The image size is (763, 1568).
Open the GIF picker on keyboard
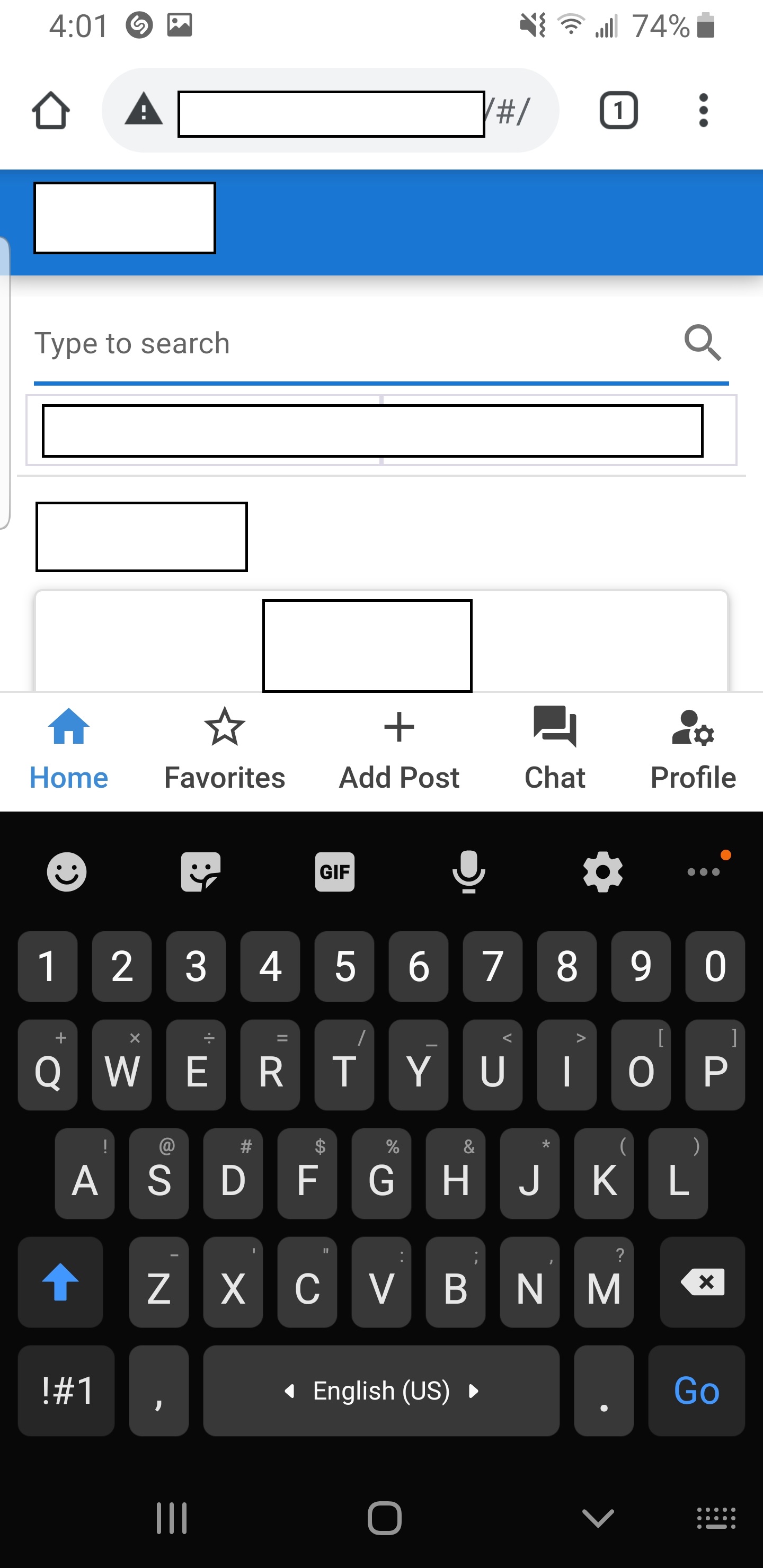tap(334, 870)
